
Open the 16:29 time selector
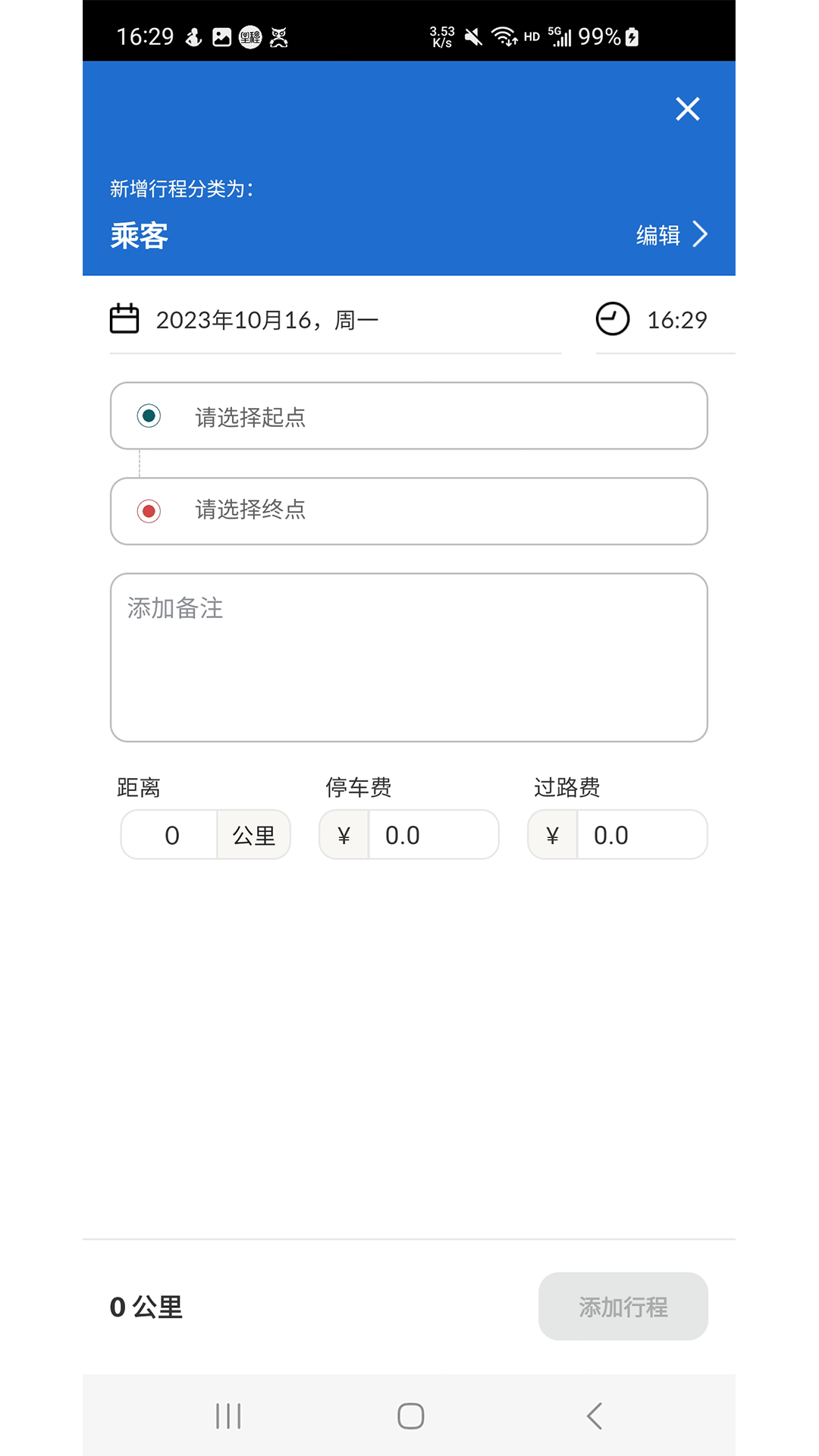pos(676,319)
